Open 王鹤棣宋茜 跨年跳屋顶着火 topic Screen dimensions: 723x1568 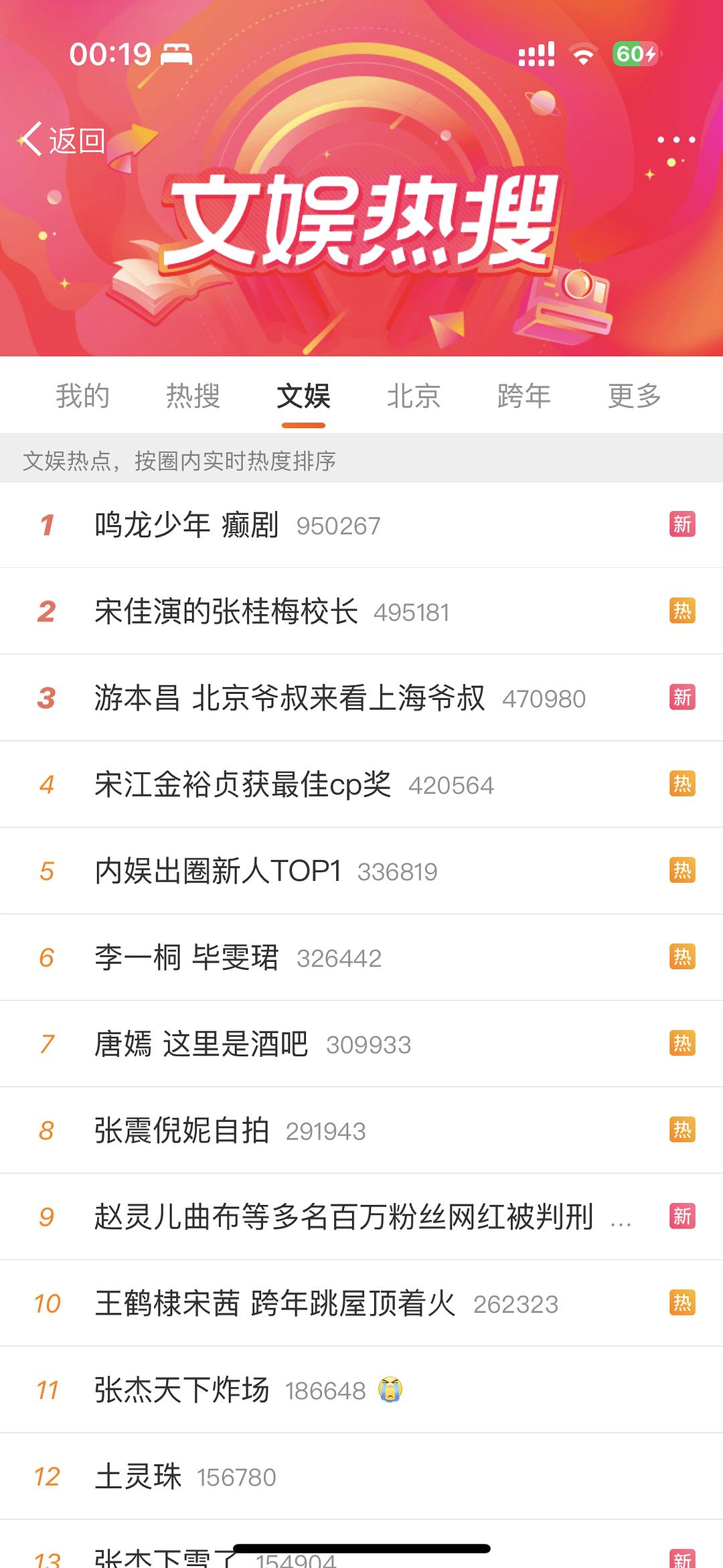[274, 1303]
